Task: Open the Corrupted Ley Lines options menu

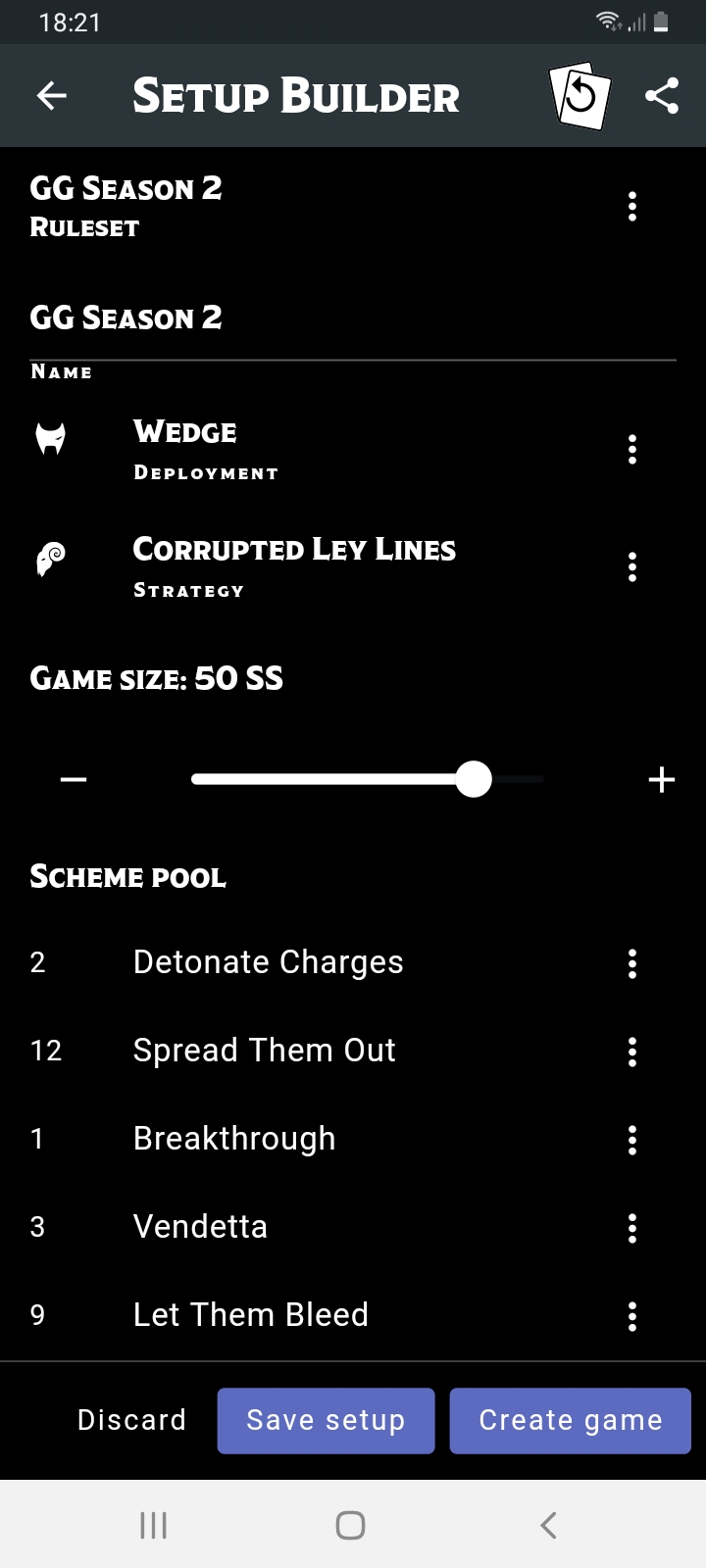Action: [x=632, y=566]
